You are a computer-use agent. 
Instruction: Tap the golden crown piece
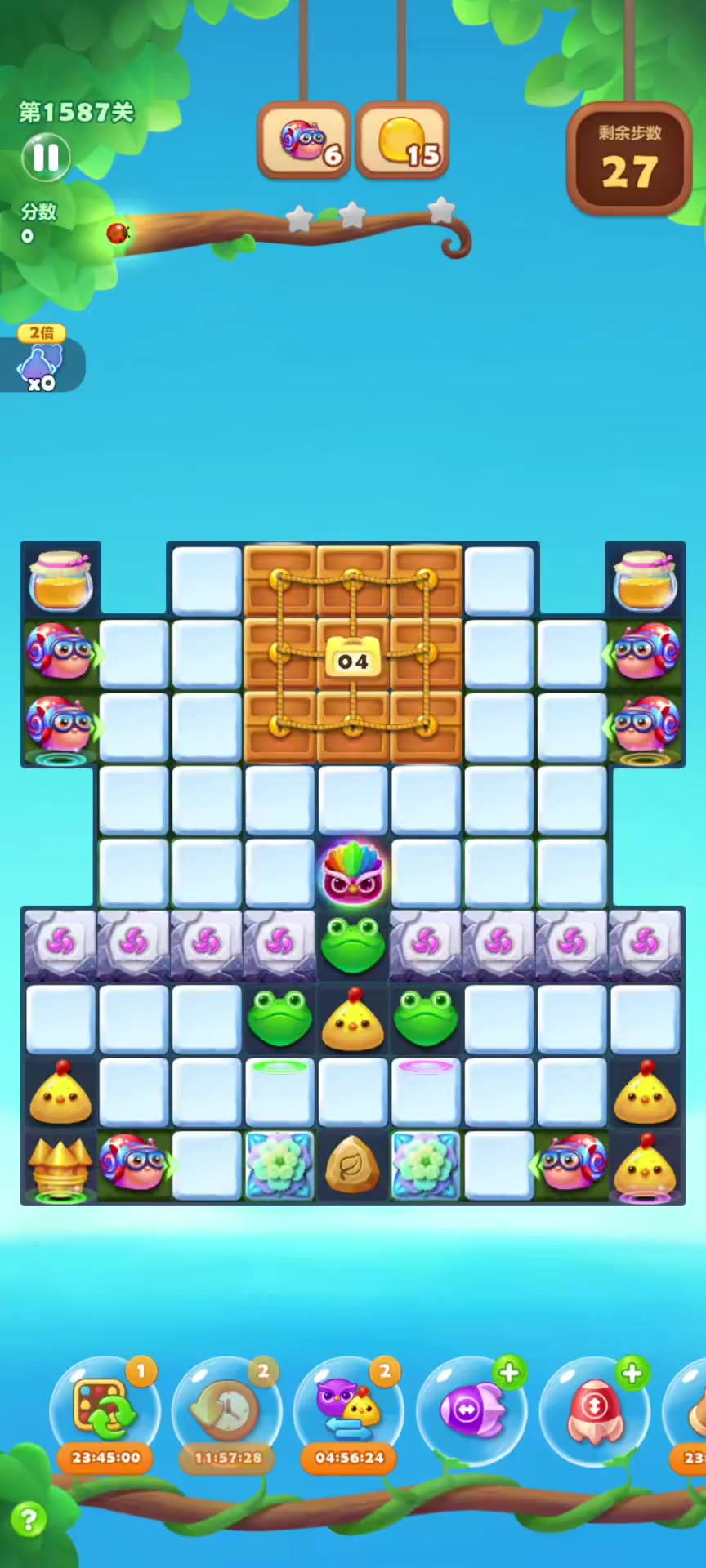coord(60,1165)
